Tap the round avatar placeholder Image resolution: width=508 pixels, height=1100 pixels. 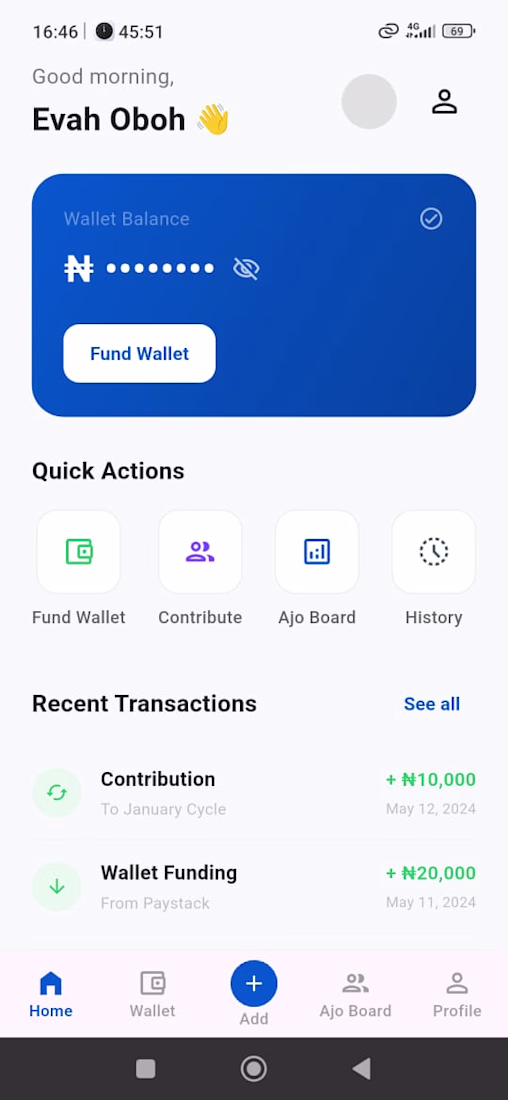369,102
